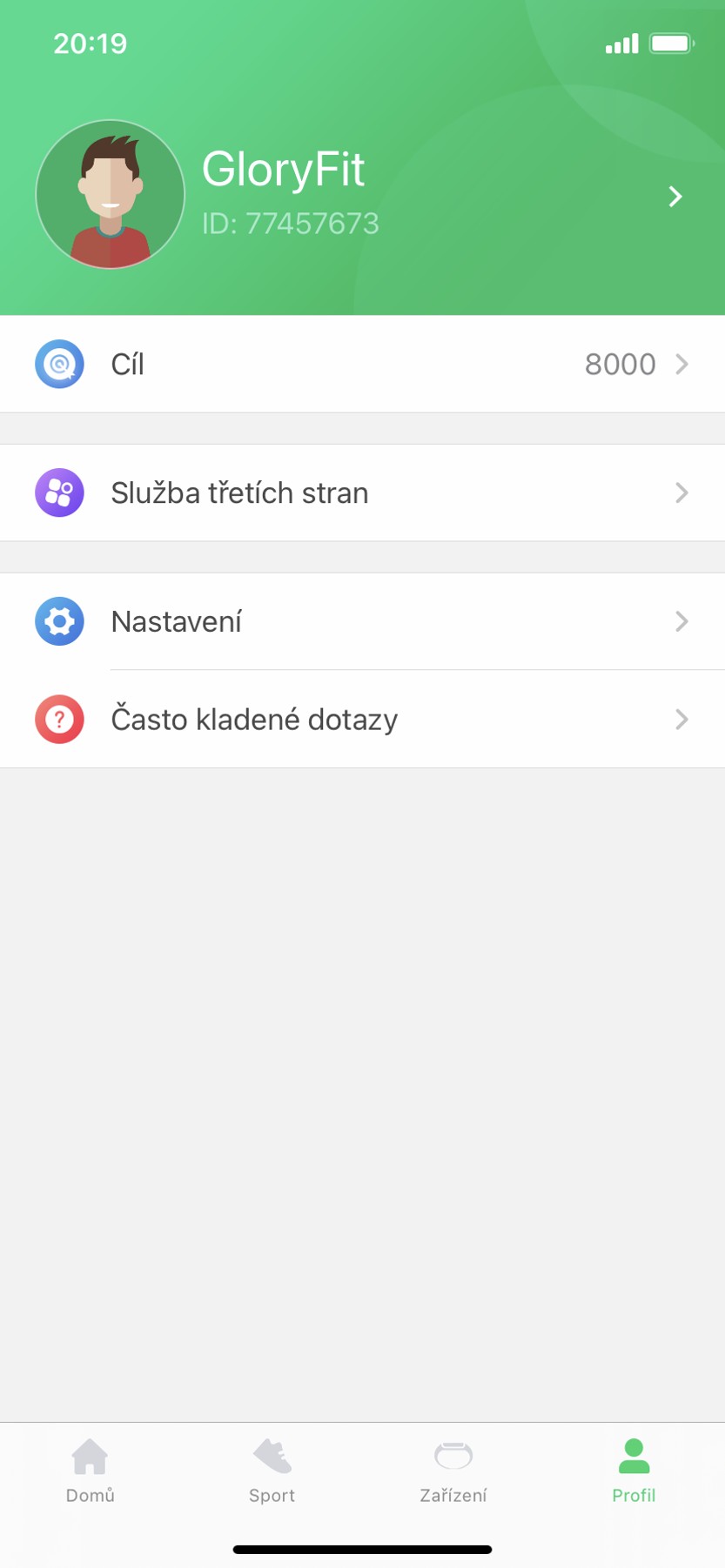This screenshot has width=725, height=1568.
Task: Switch to the Domů tab
Action: tap(91, 1470)
